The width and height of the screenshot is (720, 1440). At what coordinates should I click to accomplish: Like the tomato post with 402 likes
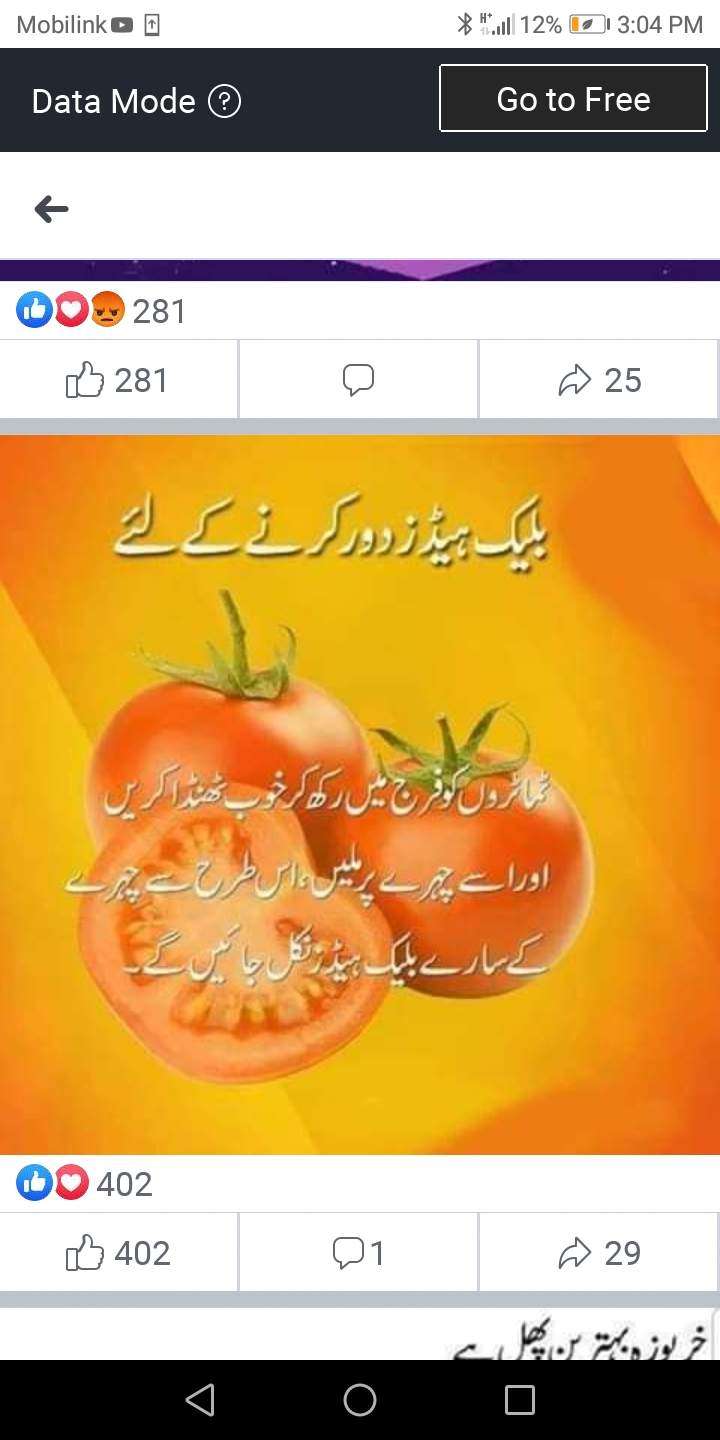118,1253
